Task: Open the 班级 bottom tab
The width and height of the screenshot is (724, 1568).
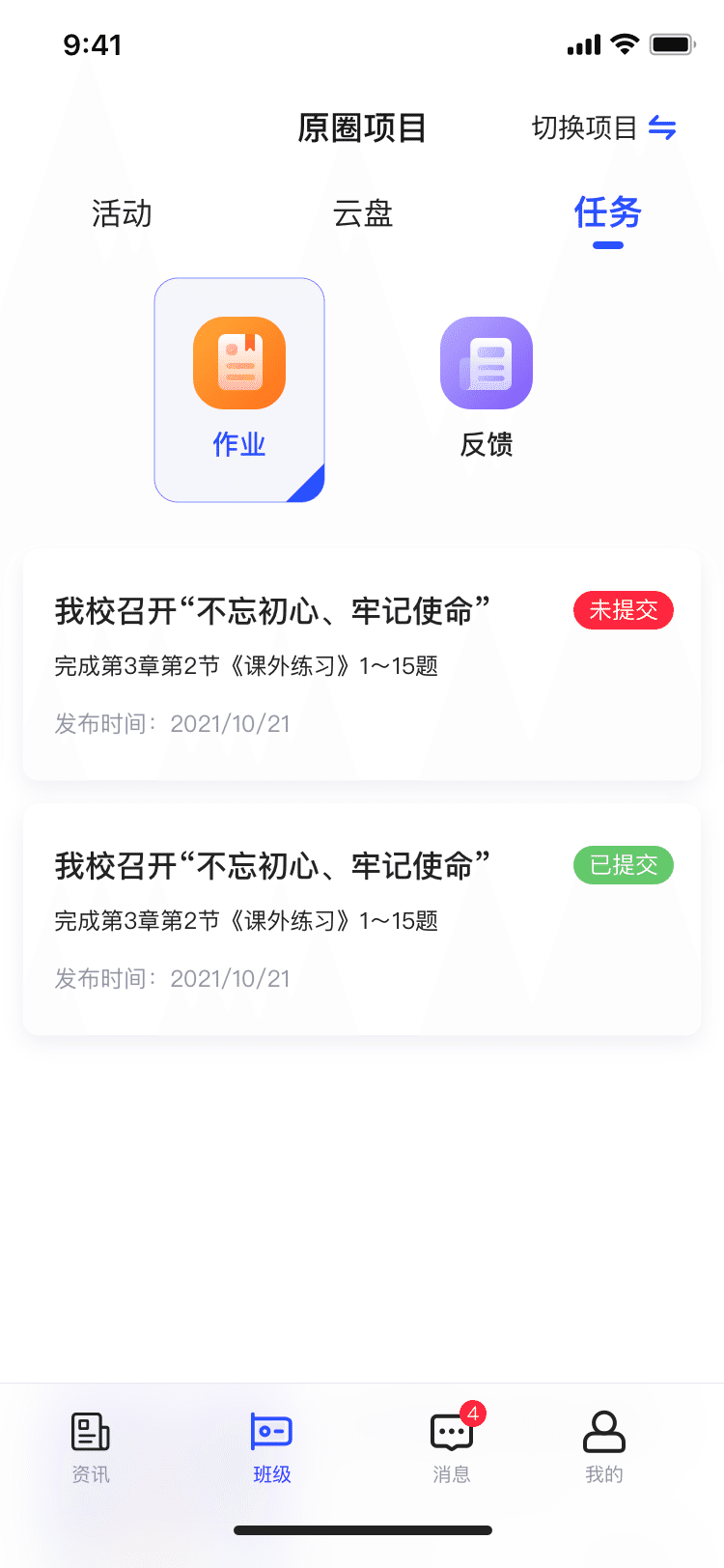Action: pos(271,1446)
